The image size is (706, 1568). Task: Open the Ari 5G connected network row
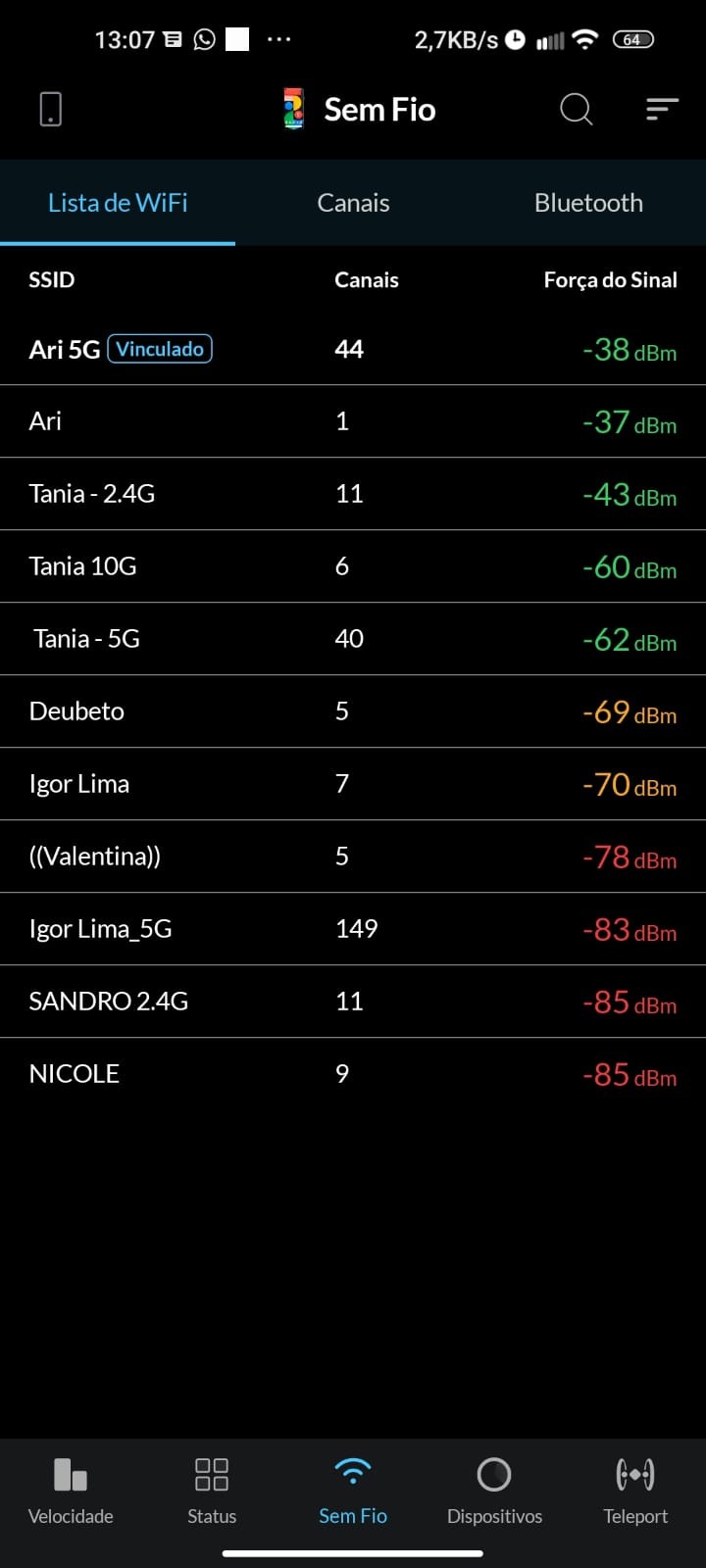[353, 349]
